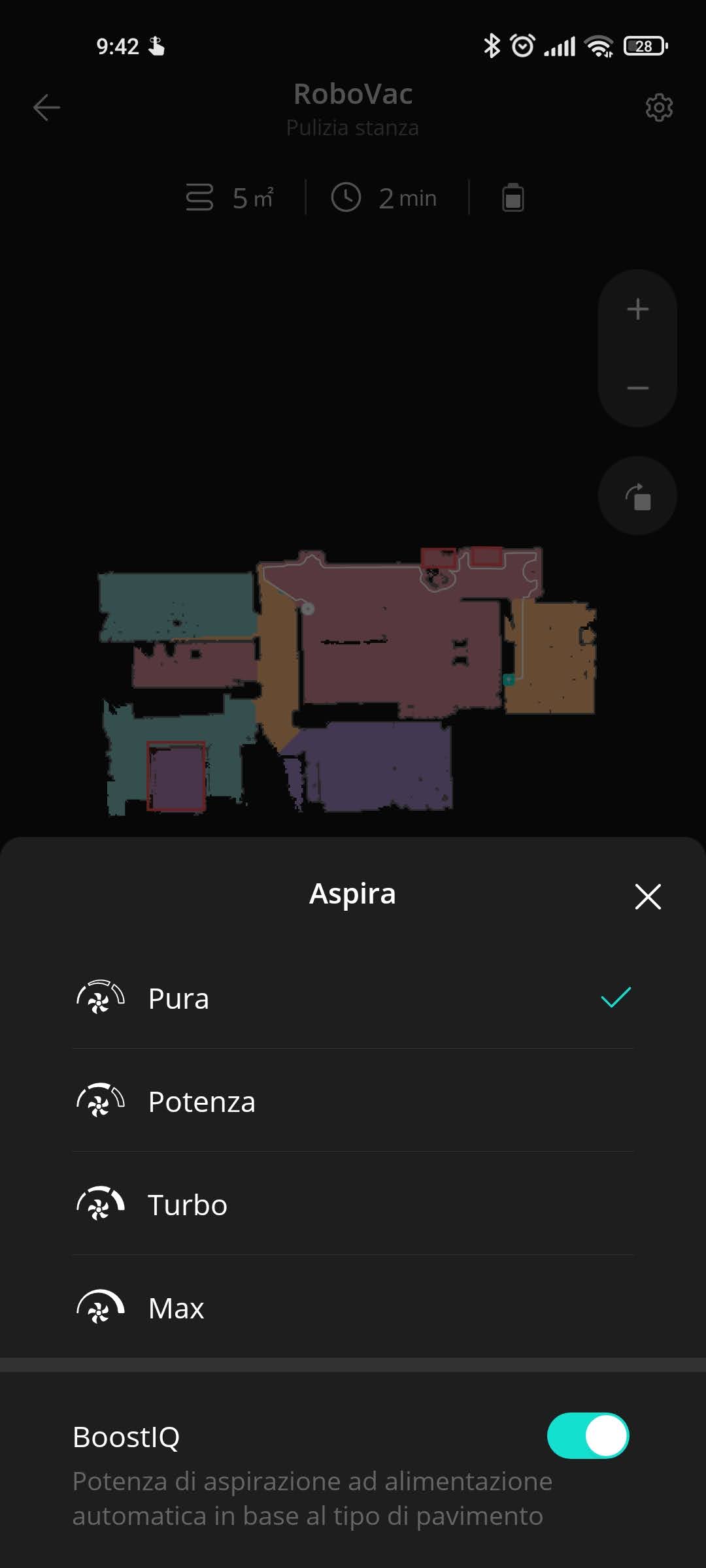Close the Aspira suction panel
Screen dimensions: 706x1568
[x=648, y=896]
